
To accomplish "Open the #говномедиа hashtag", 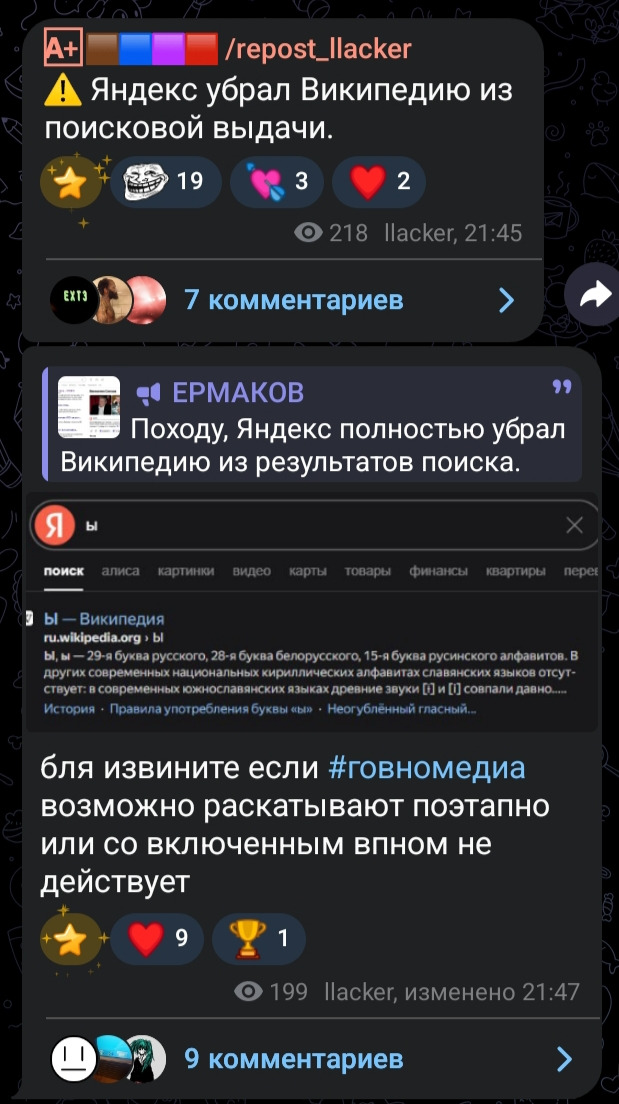I will pyautogui.click(x=426, y=769).
